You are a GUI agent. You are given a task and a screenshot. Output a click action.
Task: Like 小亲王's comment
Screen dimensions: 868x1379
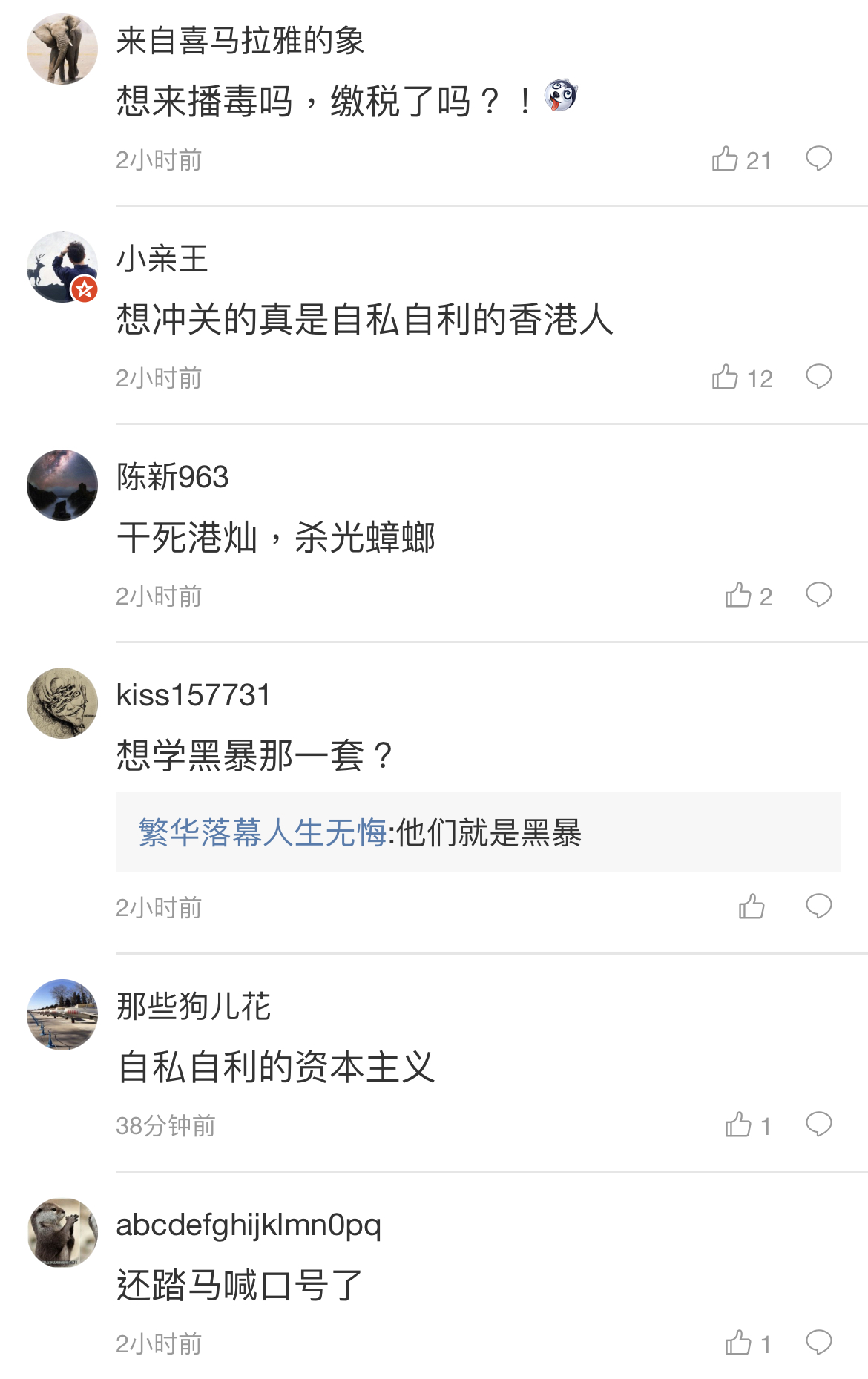726,377
